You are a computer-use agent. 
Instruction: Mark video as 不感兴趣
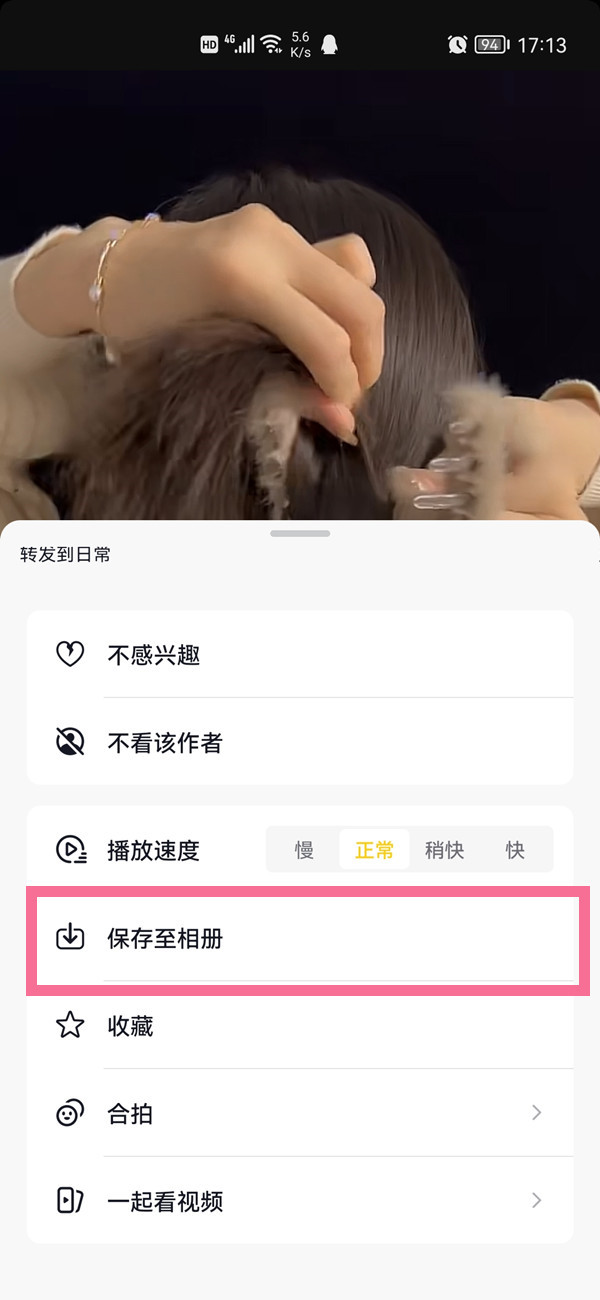[300, 655]
